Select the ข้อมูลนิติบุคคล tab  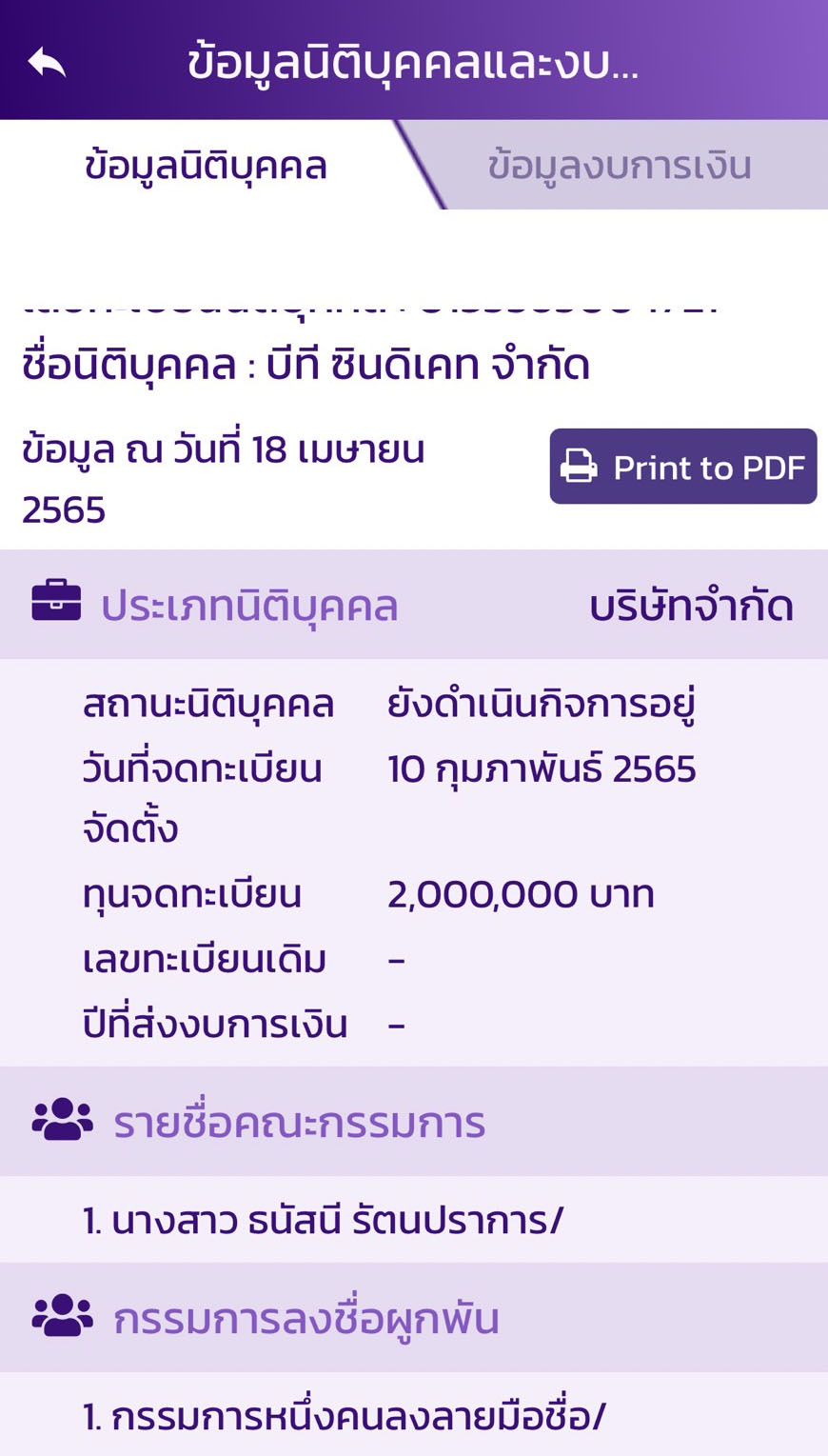point(206,166)
